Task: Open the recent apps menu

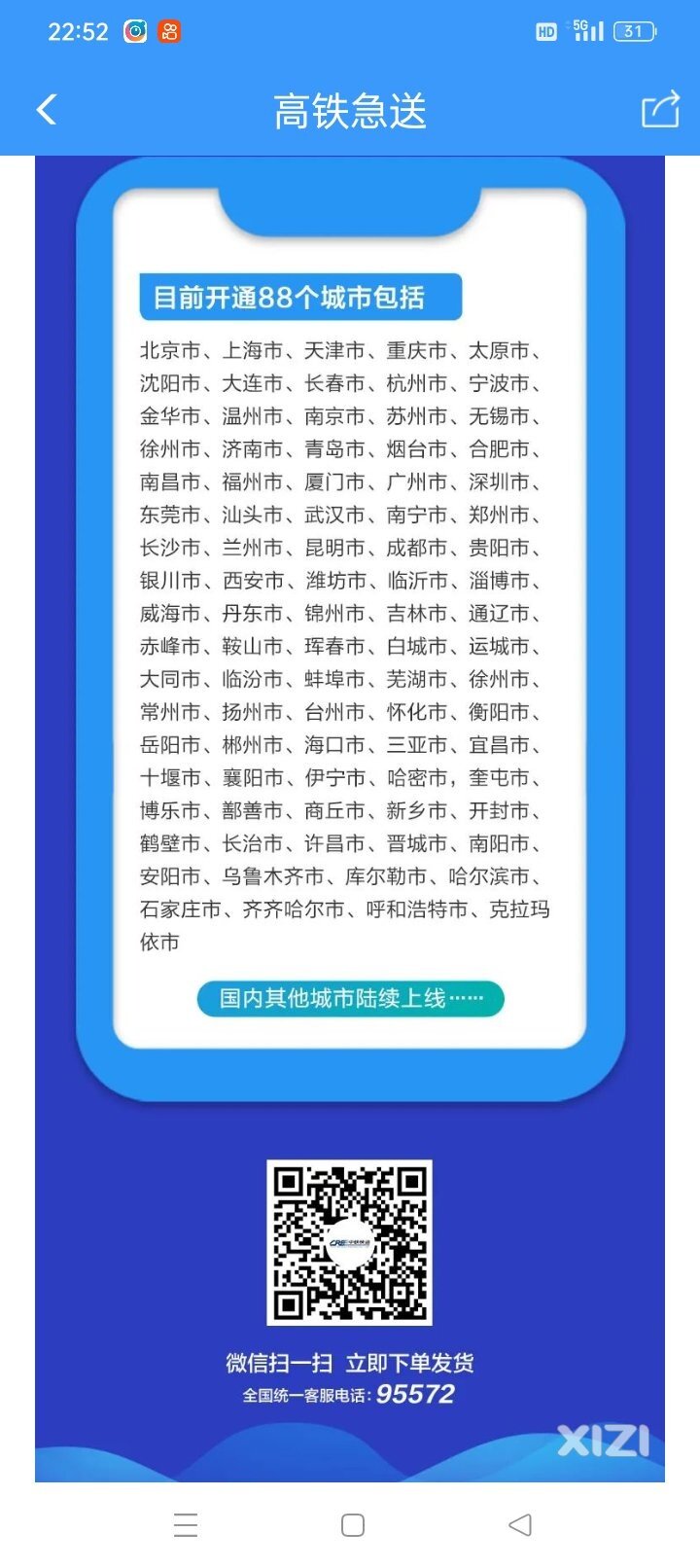Action: pyautogui.click(x=186, y=1524)
